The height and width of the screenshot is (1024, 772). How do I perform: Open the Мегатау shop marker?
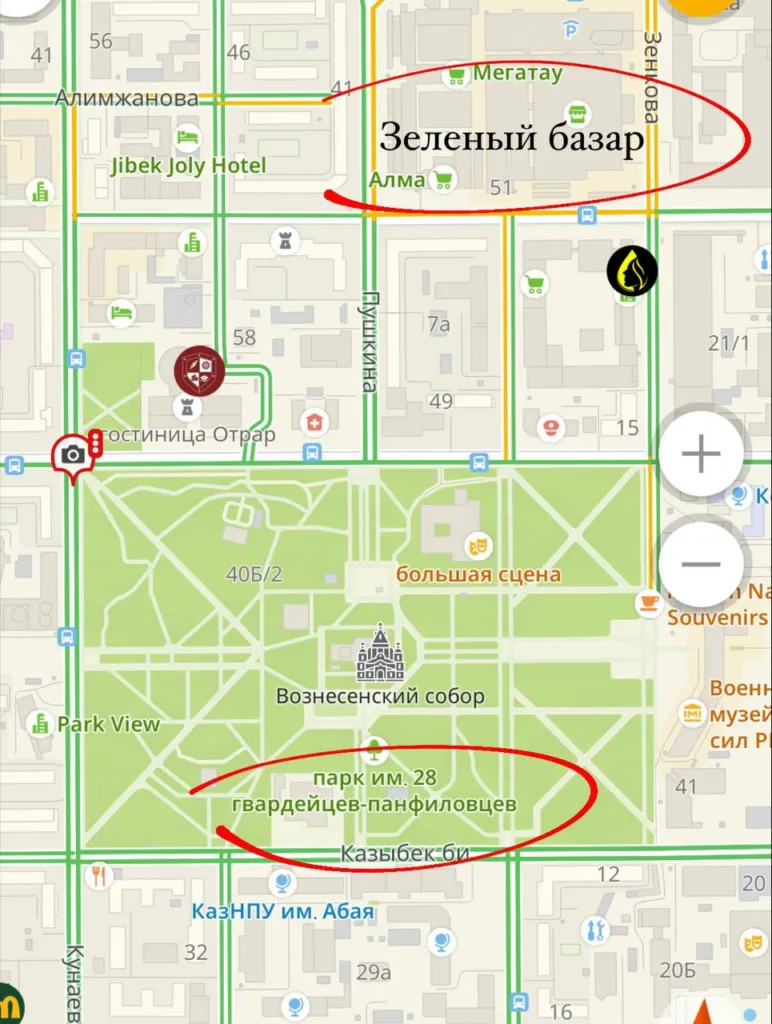458,74
